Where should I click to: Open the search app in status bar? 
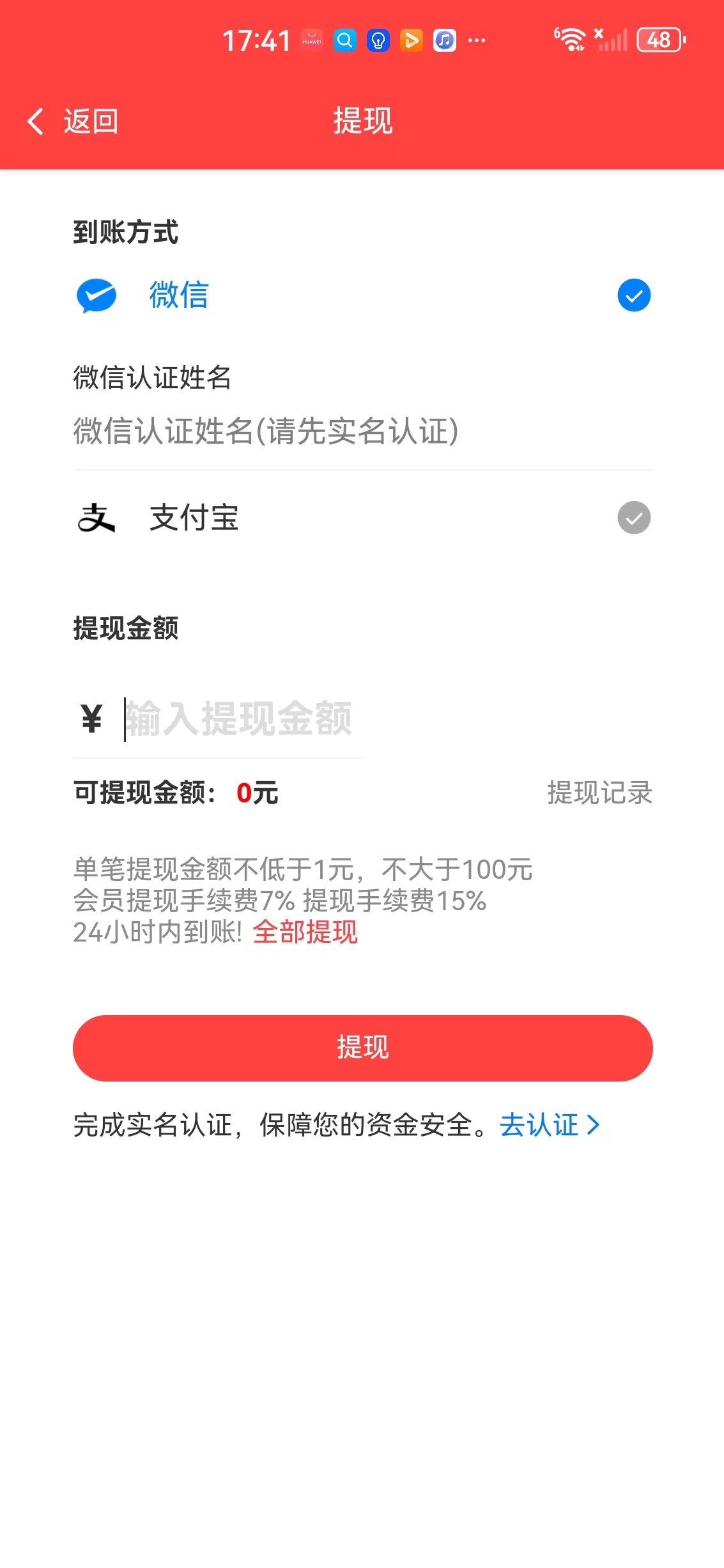click(345, 40)
